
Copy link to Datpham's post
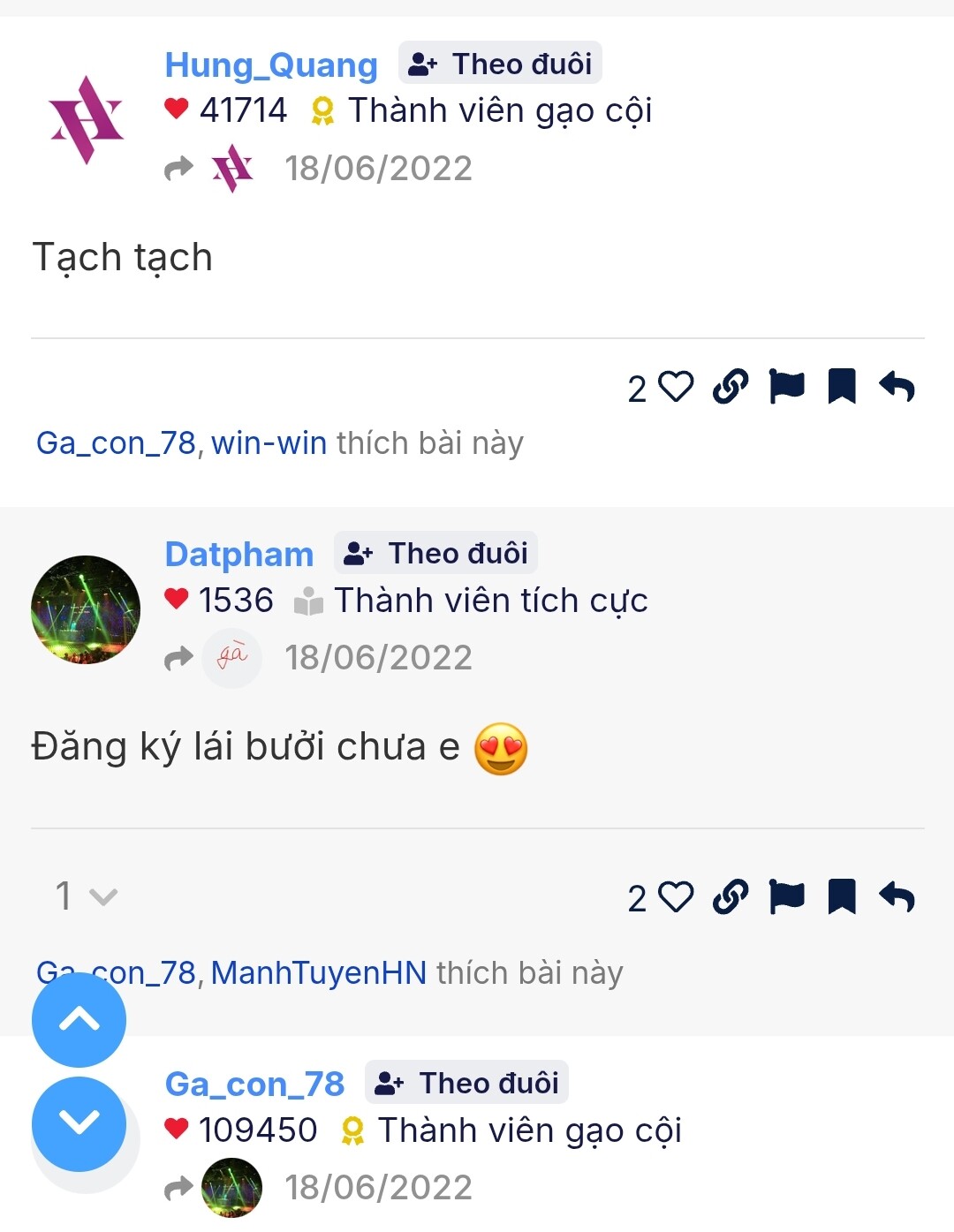point(731,897)
